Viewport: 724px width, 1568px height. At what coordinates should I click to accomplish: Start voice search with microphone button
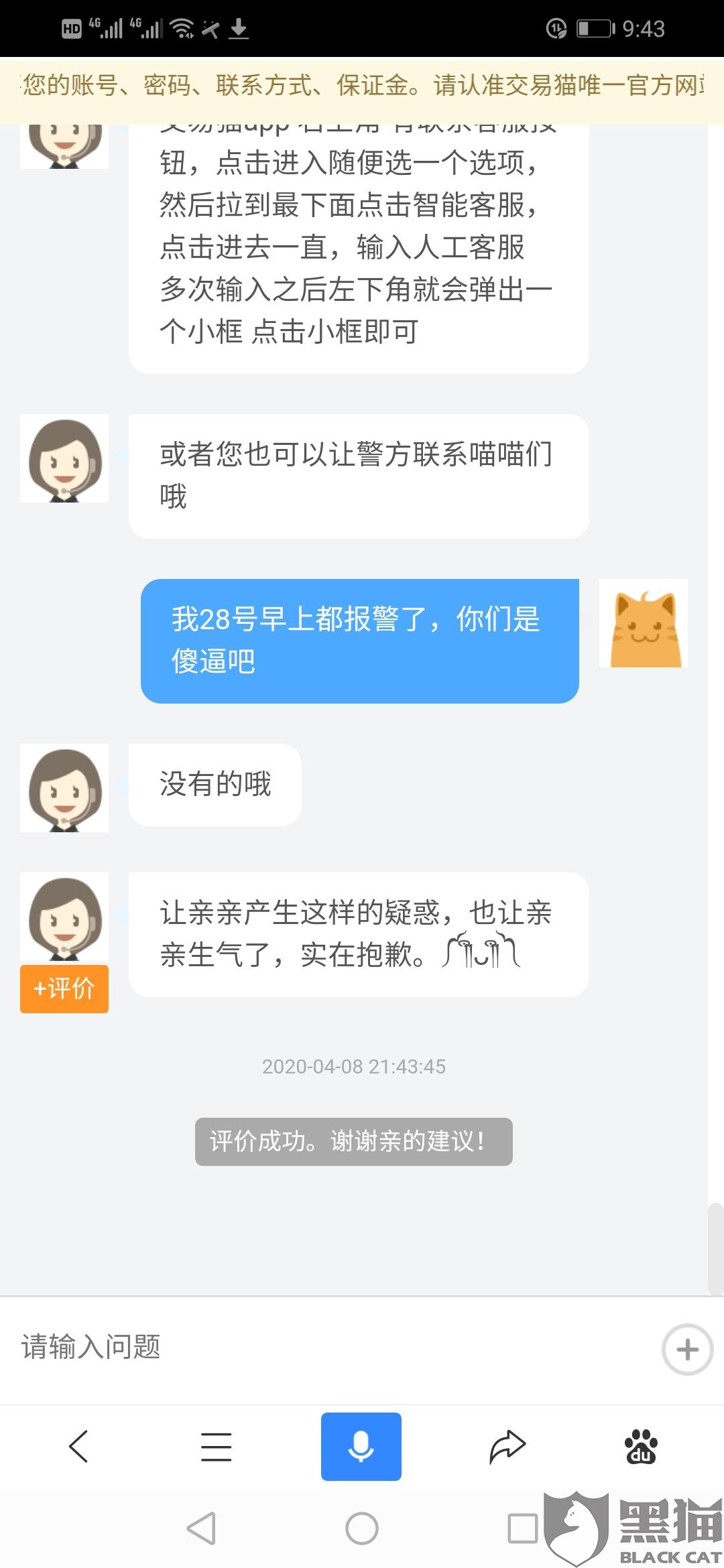click(361, 1446)
